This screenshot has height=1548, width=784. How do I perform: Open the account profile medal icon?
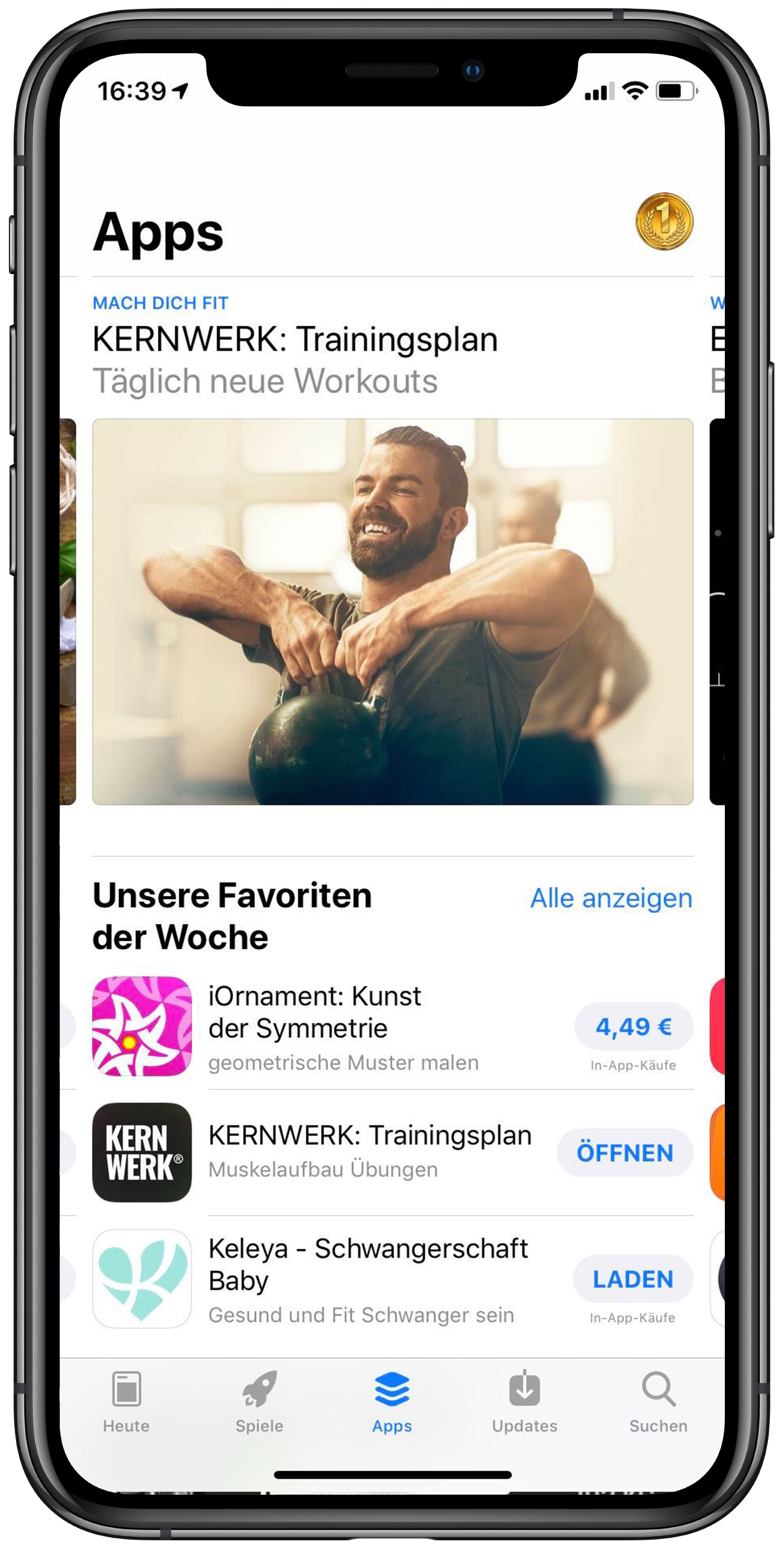(664, 221)
